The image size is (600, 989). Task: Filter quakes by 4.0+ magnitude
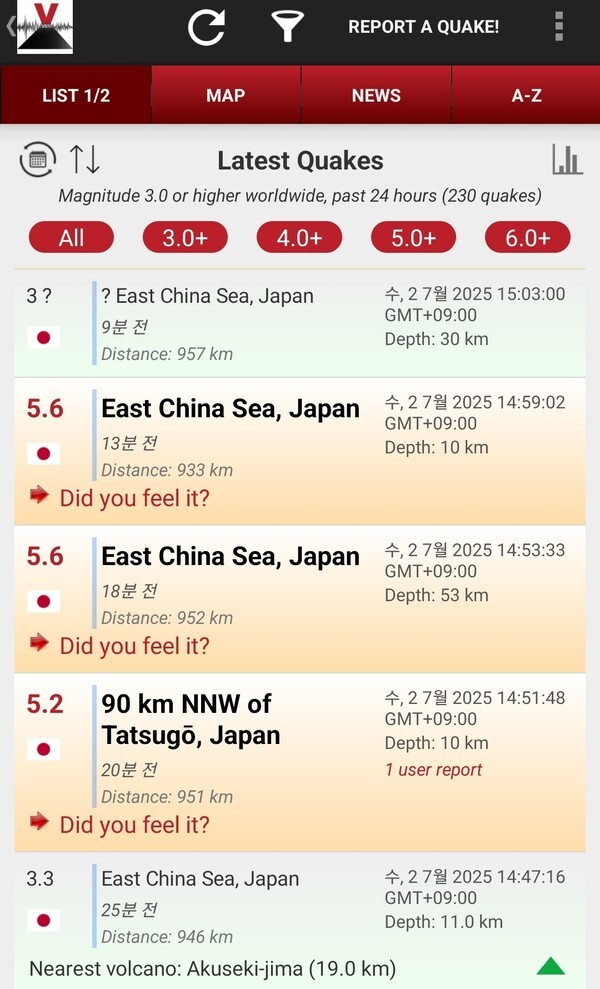pyautogui.click(x=299, y=238)
